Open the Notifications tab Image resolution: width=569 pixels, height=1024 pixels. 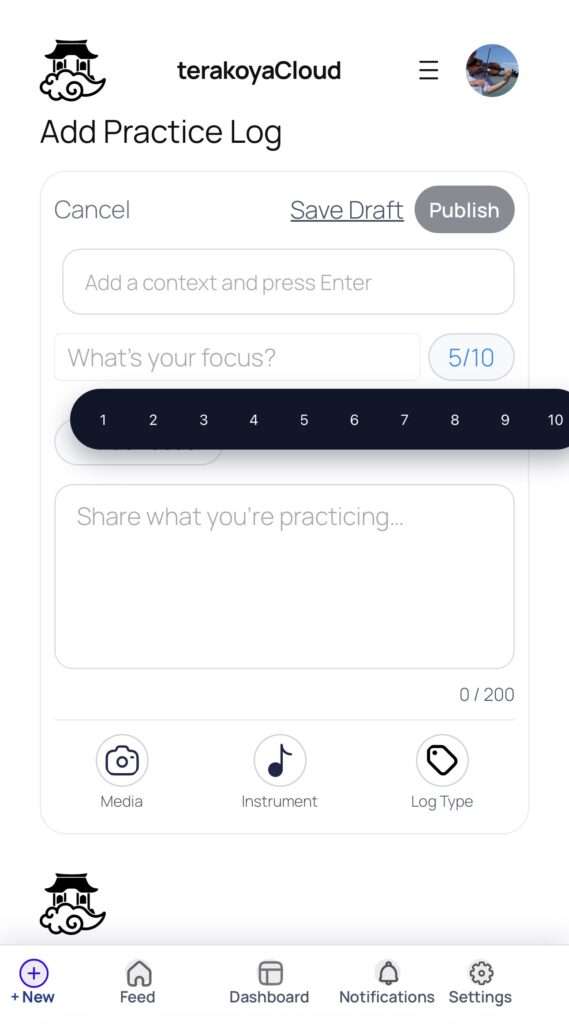[x=387, y=982]
